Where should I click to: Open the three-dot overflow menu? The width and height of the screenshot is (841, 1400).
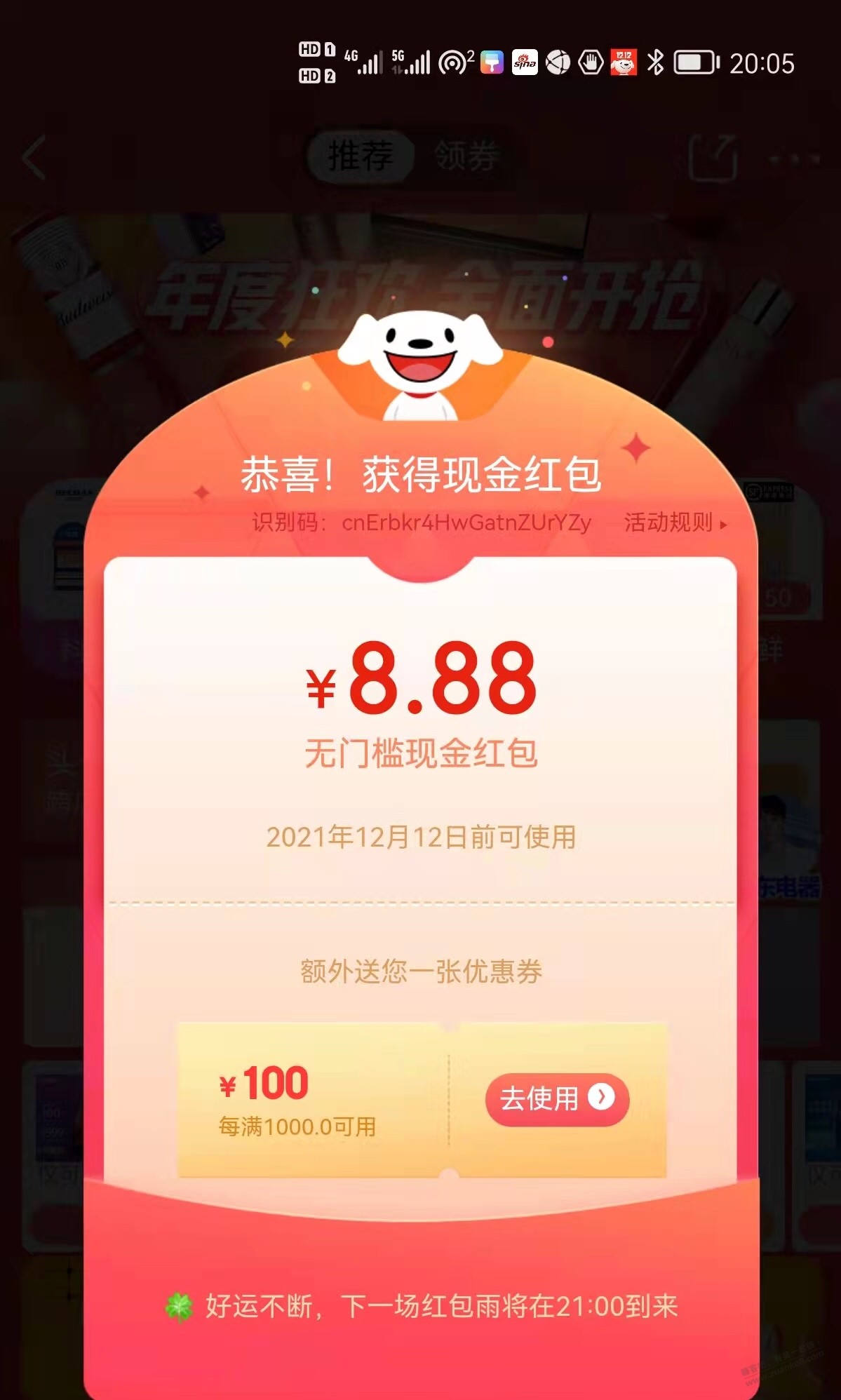click(794, 159)
